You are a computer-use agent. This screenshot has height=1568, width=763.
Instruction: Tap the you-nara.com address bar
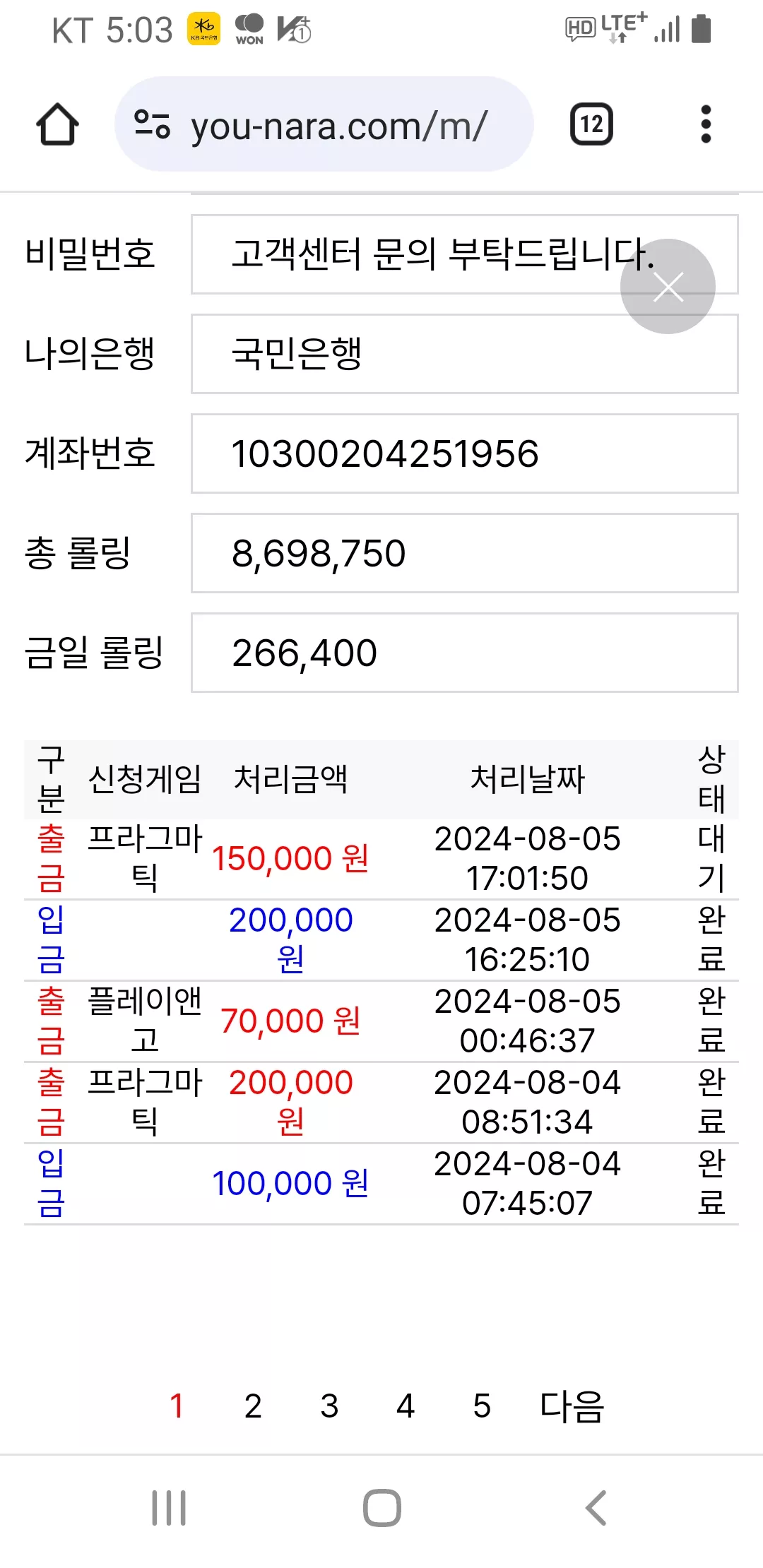[x=324, y=124]
